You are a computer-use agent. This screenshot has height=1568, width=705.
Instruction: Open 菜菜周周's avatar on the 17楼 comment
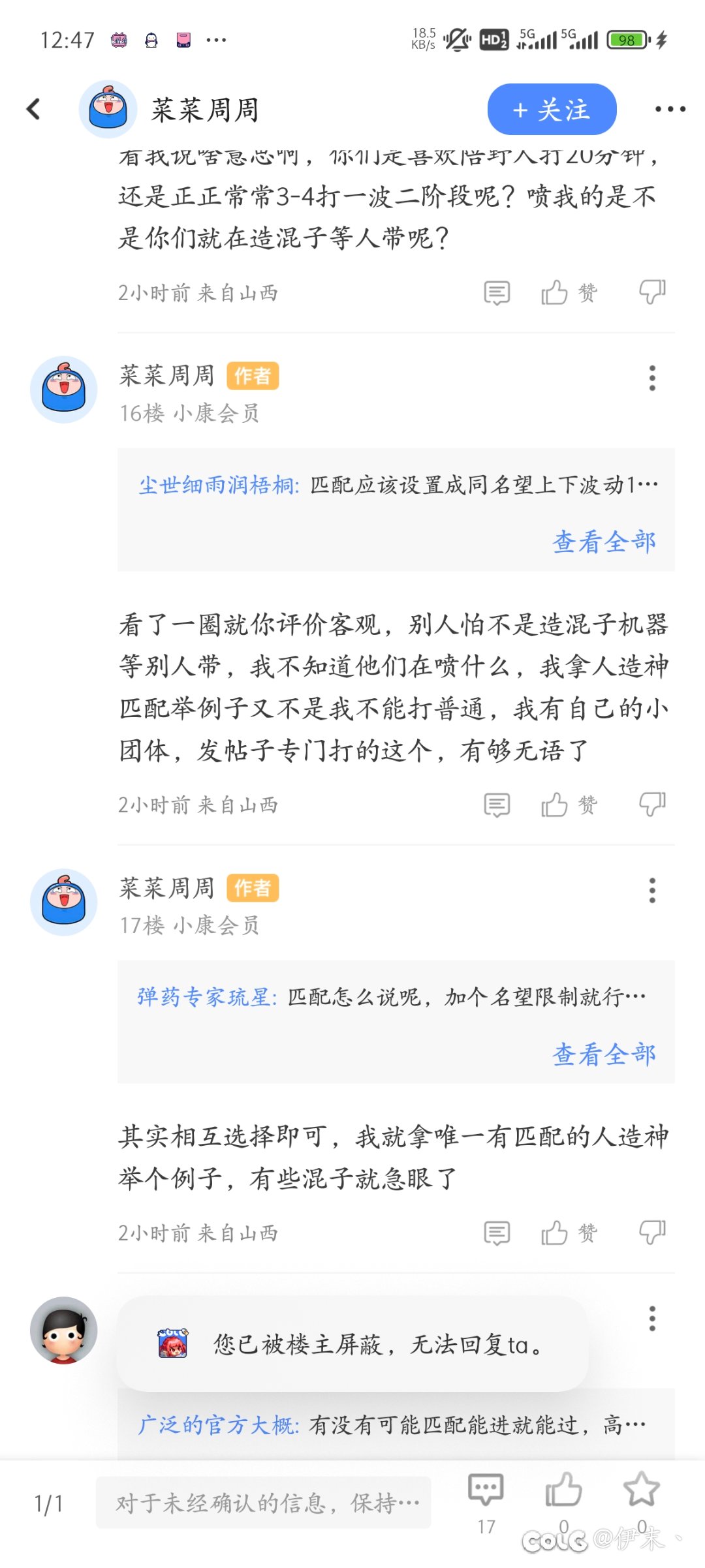64,902
